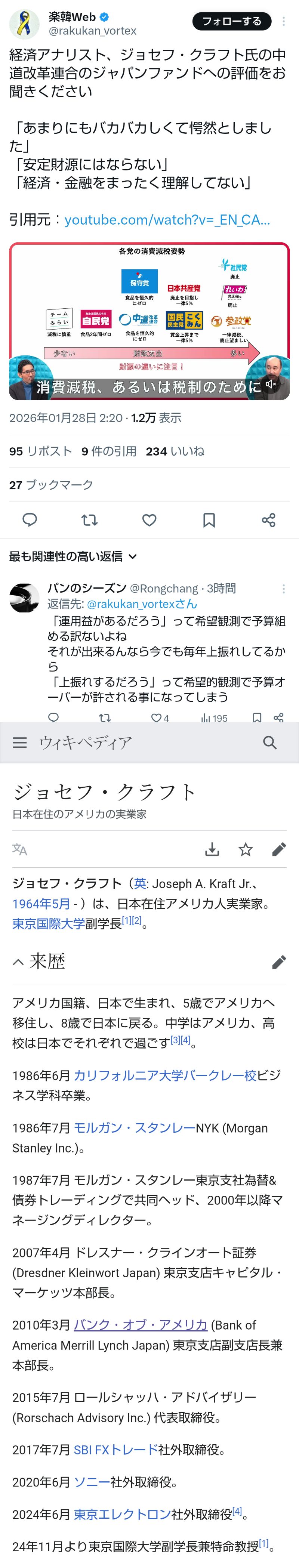Share 楽韓Web's post
The width and height of the screenshot is (299, 1568).
269,519
